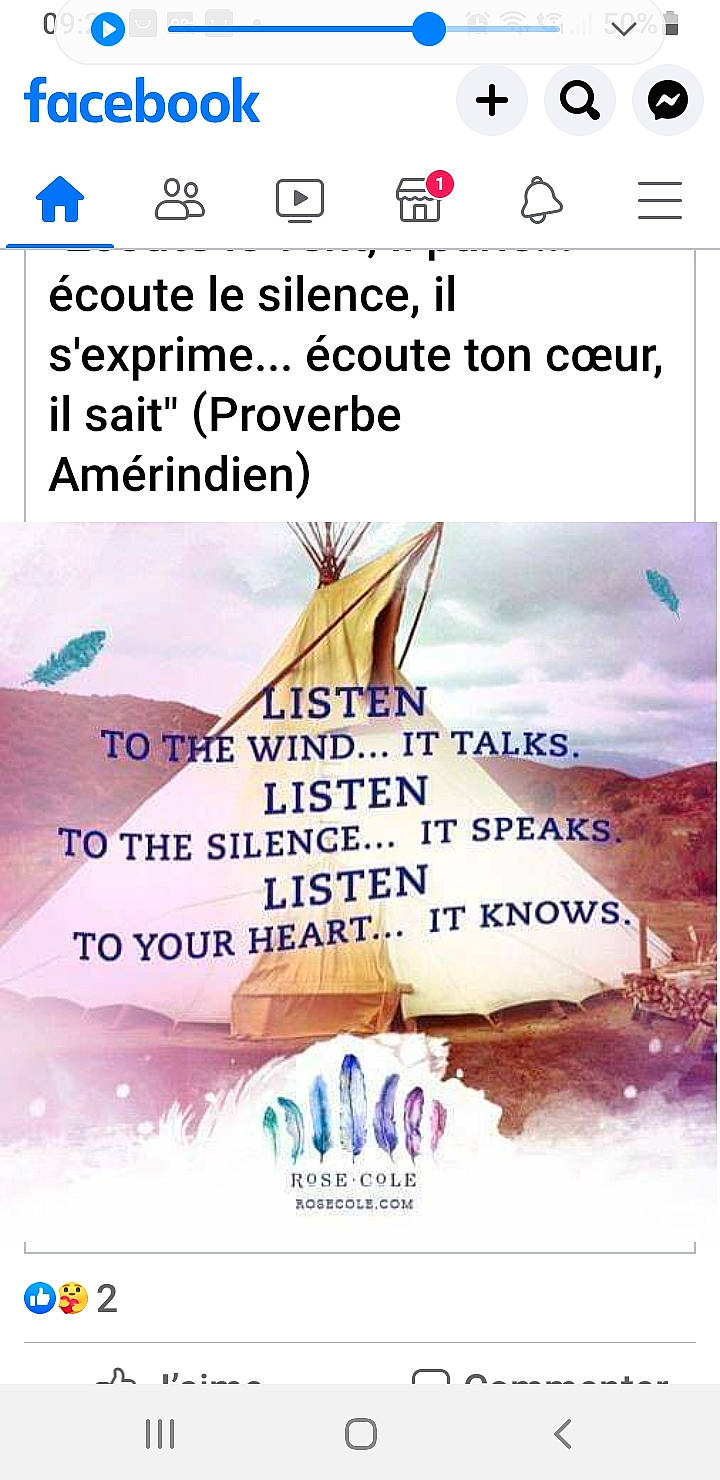This screenshot has height=1480, width=720.
Task: Switch to the Friends tab
Action: pos(180,200)
